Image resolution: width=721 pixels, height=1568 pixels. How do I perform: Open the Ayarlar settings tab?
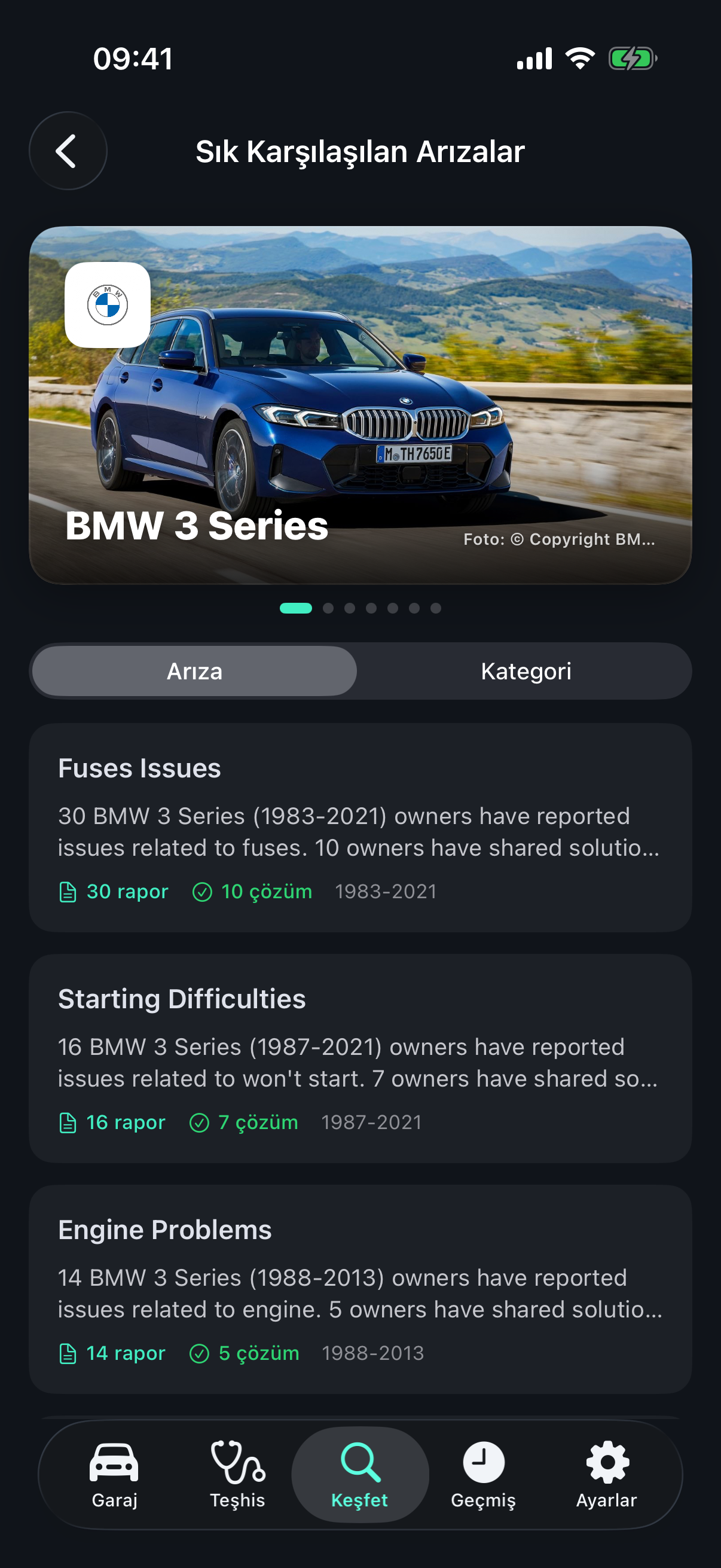pyautogui.click(x=607, y=1475)
